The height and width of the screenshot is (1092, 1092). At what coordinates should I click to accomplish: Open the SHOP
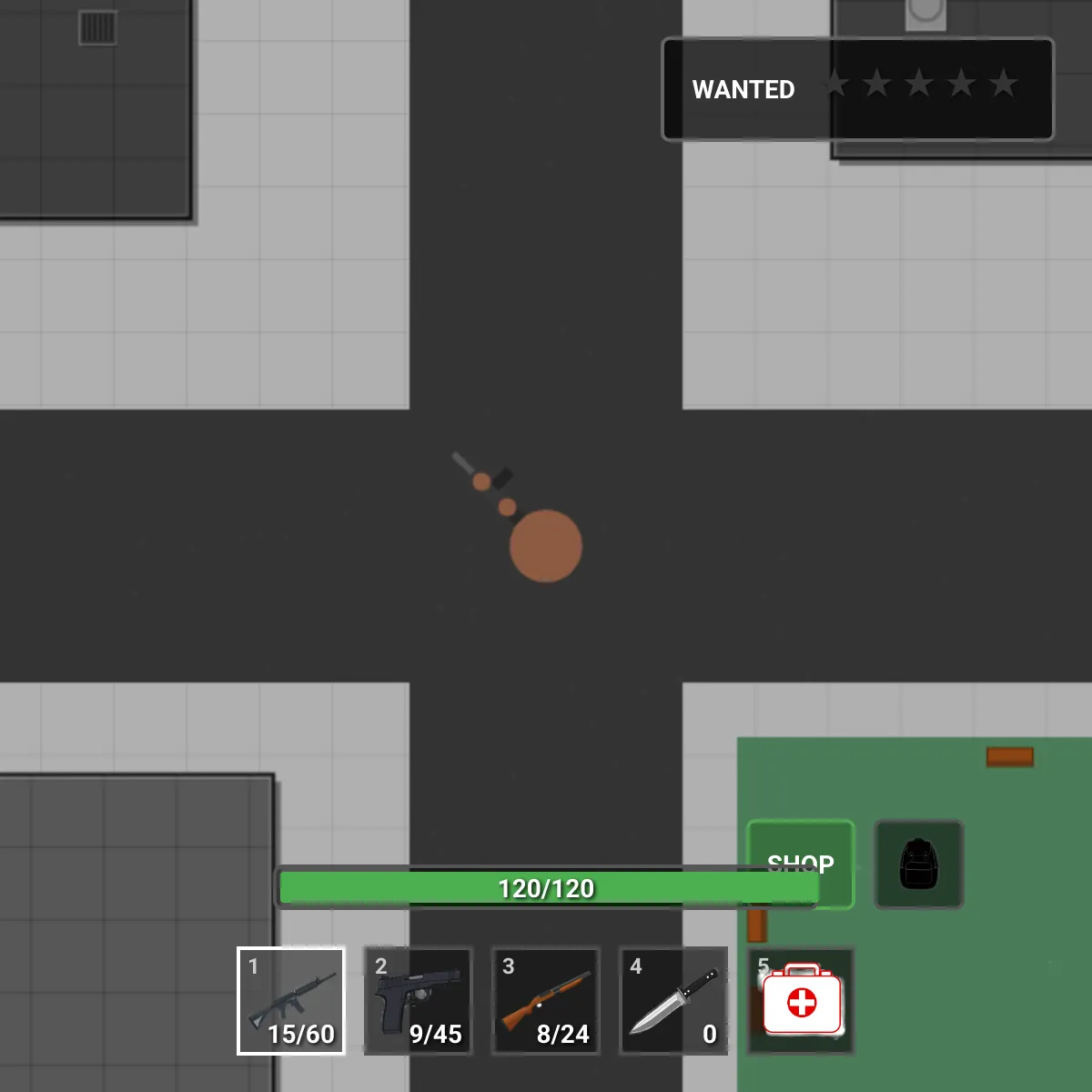point(801,844)
